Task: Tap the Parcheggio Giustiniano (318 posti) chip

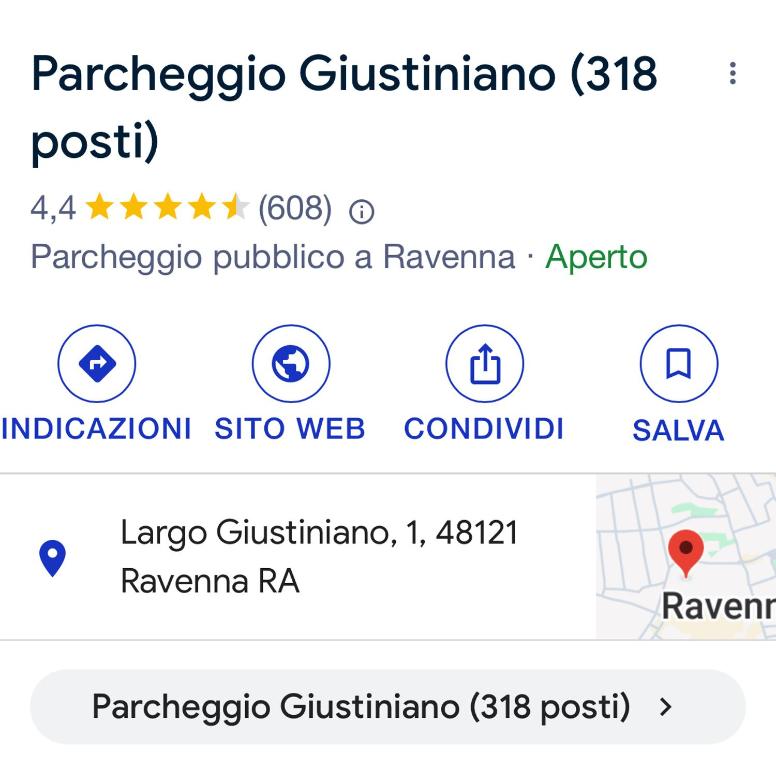Action: 387,707
